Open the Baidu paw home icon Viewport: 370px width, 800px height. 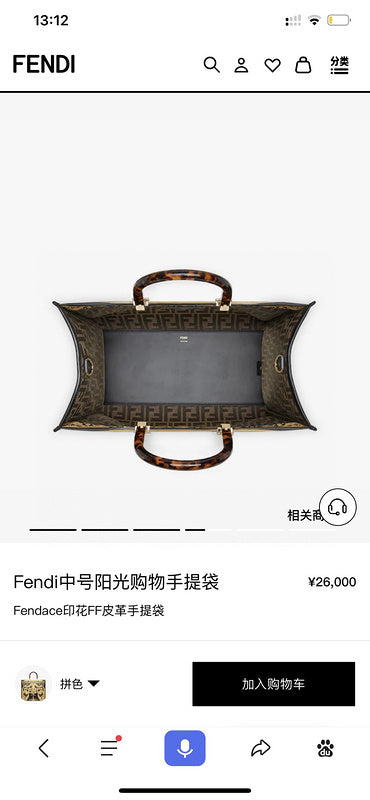click(326, 748)
